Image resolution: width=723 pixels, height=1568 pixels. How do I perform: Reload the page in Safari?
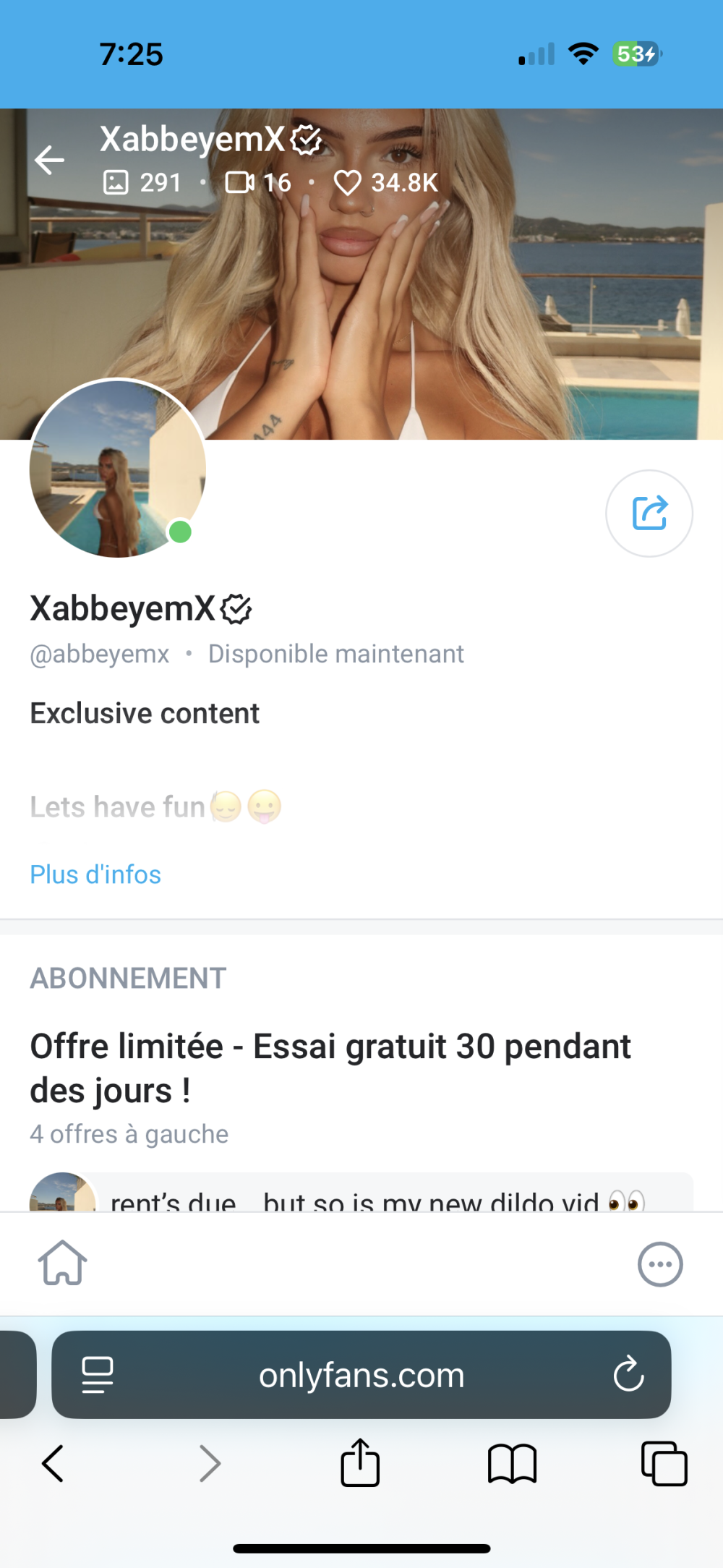tap(628, 1374)
